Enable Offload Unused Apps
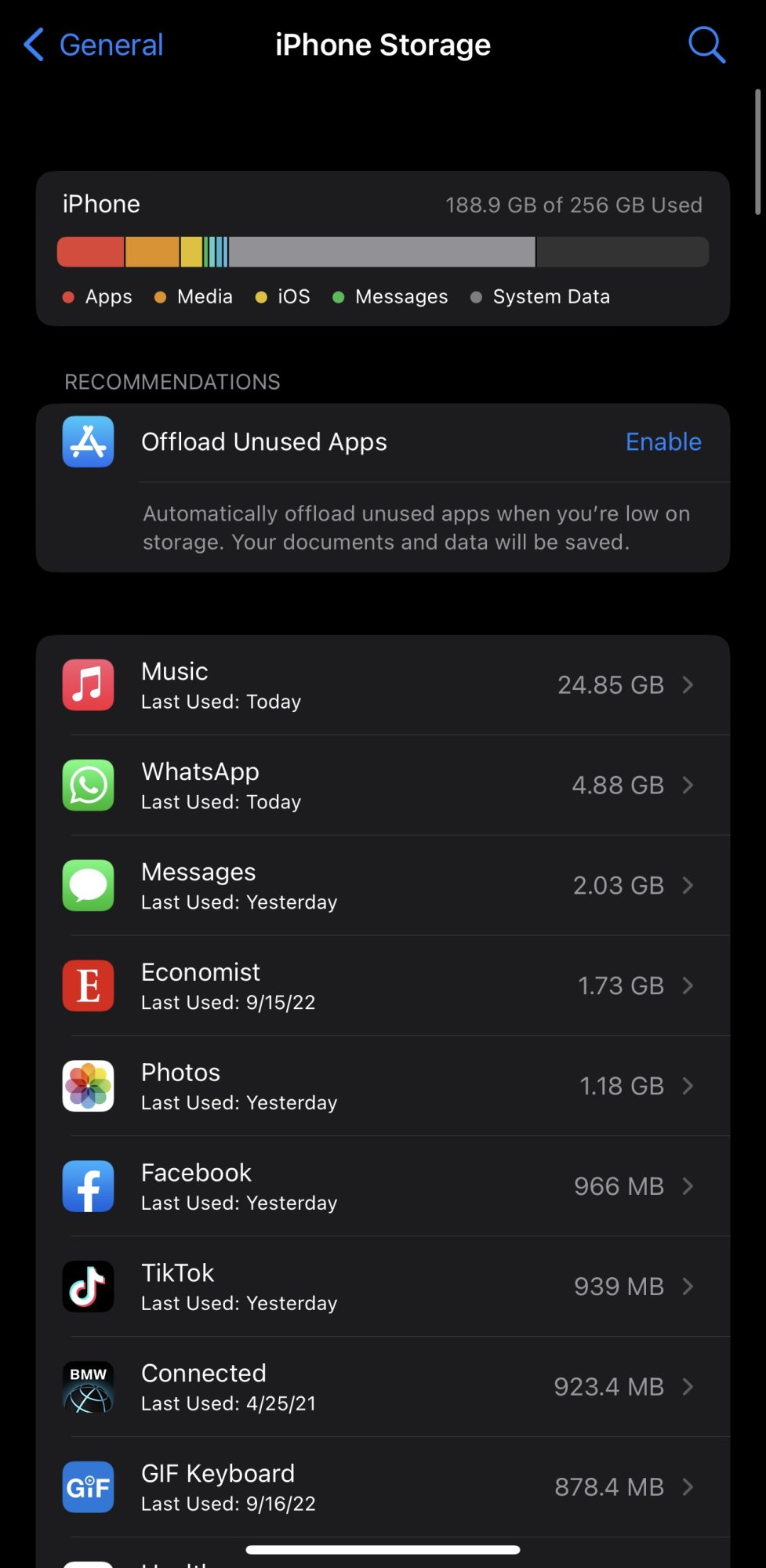The image size is (766, 1568). 663,442
